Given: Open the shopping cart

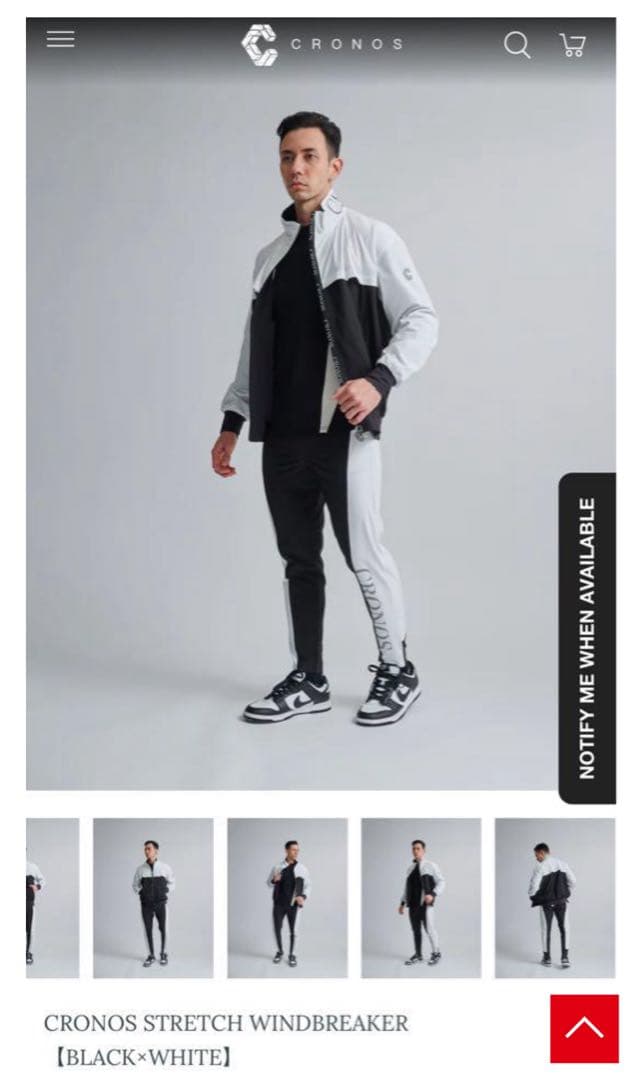Looking at the screenshot, I should (x=572, y=45).
